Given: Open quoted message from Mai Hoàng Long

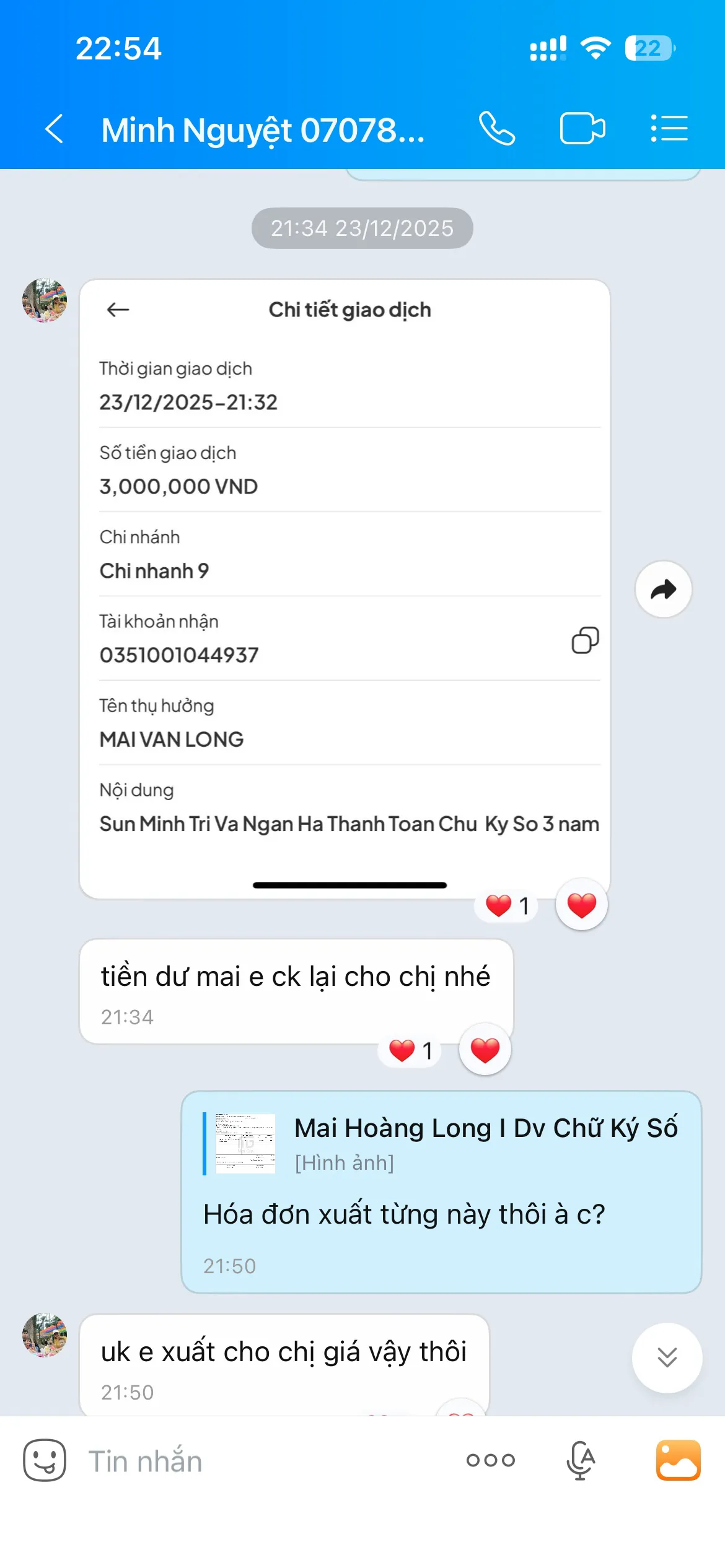Looking at the screenshot, I should (441, 1143).
